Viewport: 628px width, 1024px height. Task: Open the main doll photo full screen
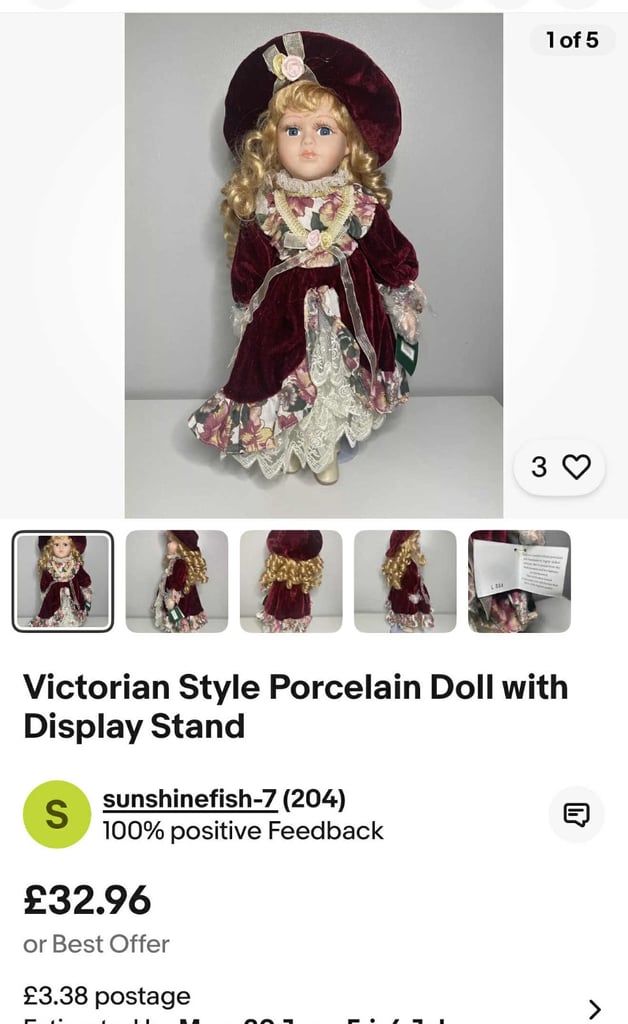tap(314, 265)
